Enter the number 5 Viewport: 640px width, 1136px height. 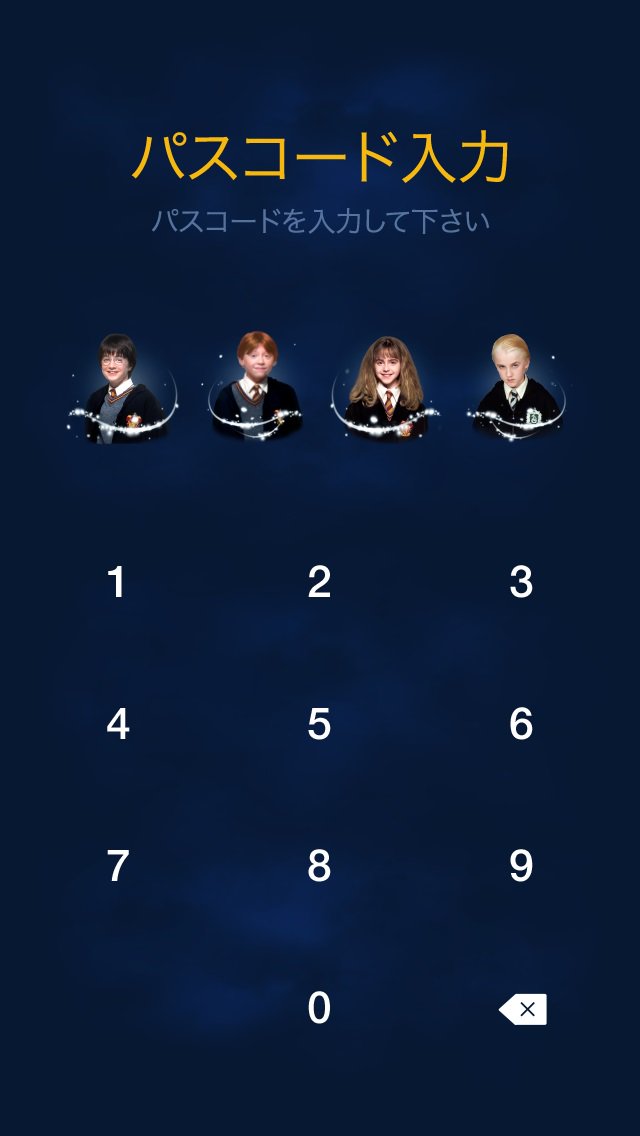(x=319, y=724)
